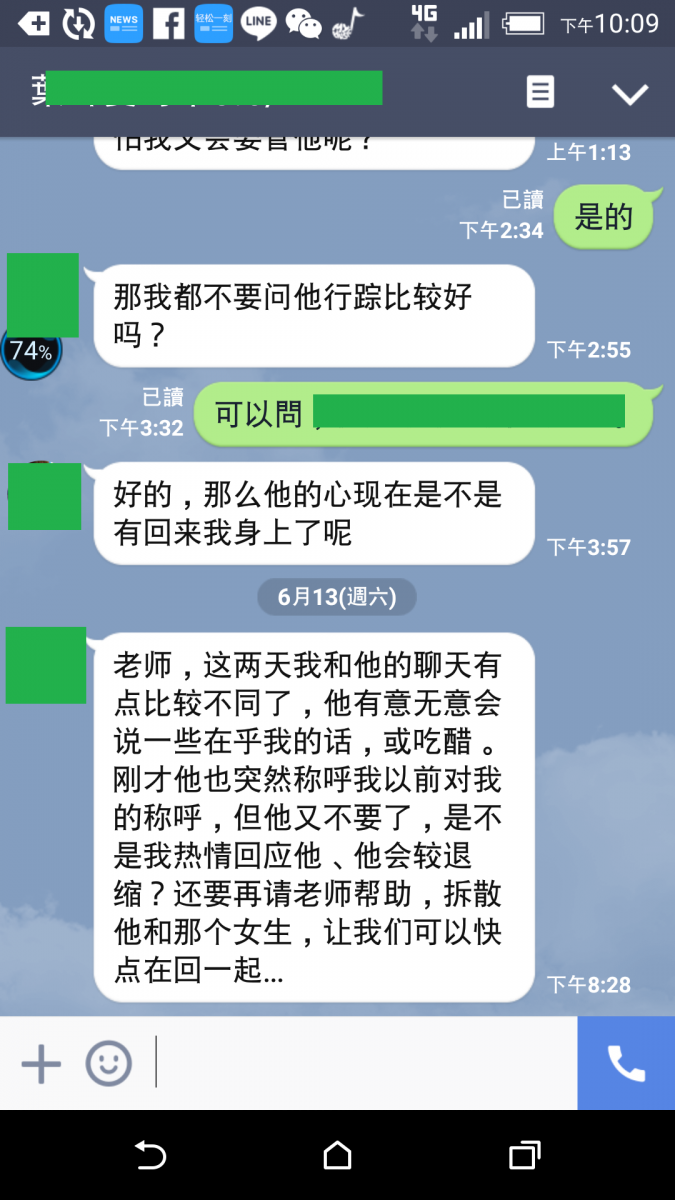675x1200 pixels.
Task: Open the chat notes icon
Action: pos(540,93)
